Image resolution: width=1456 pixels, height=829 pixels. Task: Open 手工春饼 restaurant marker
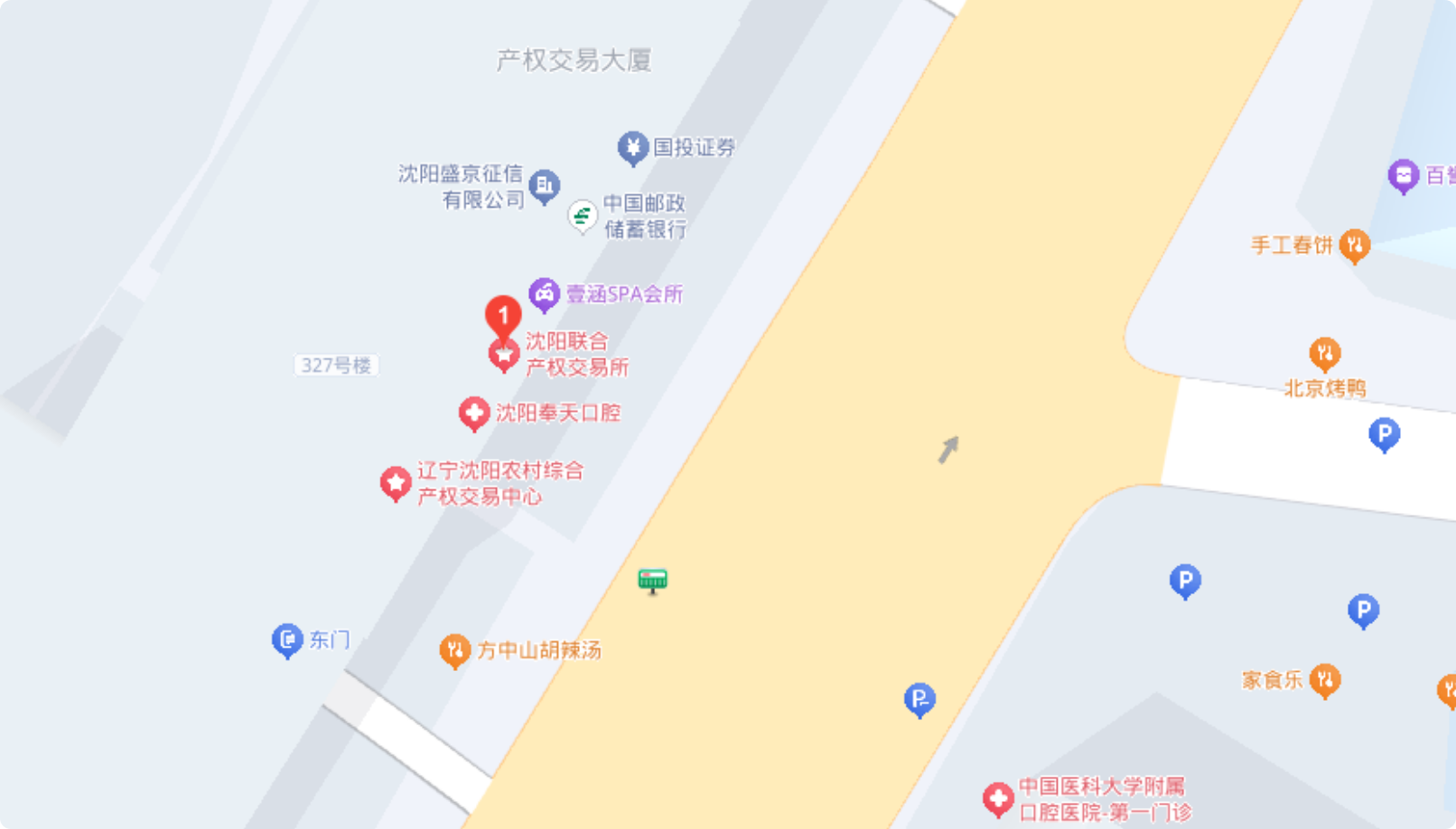[x=1354, y=245]
